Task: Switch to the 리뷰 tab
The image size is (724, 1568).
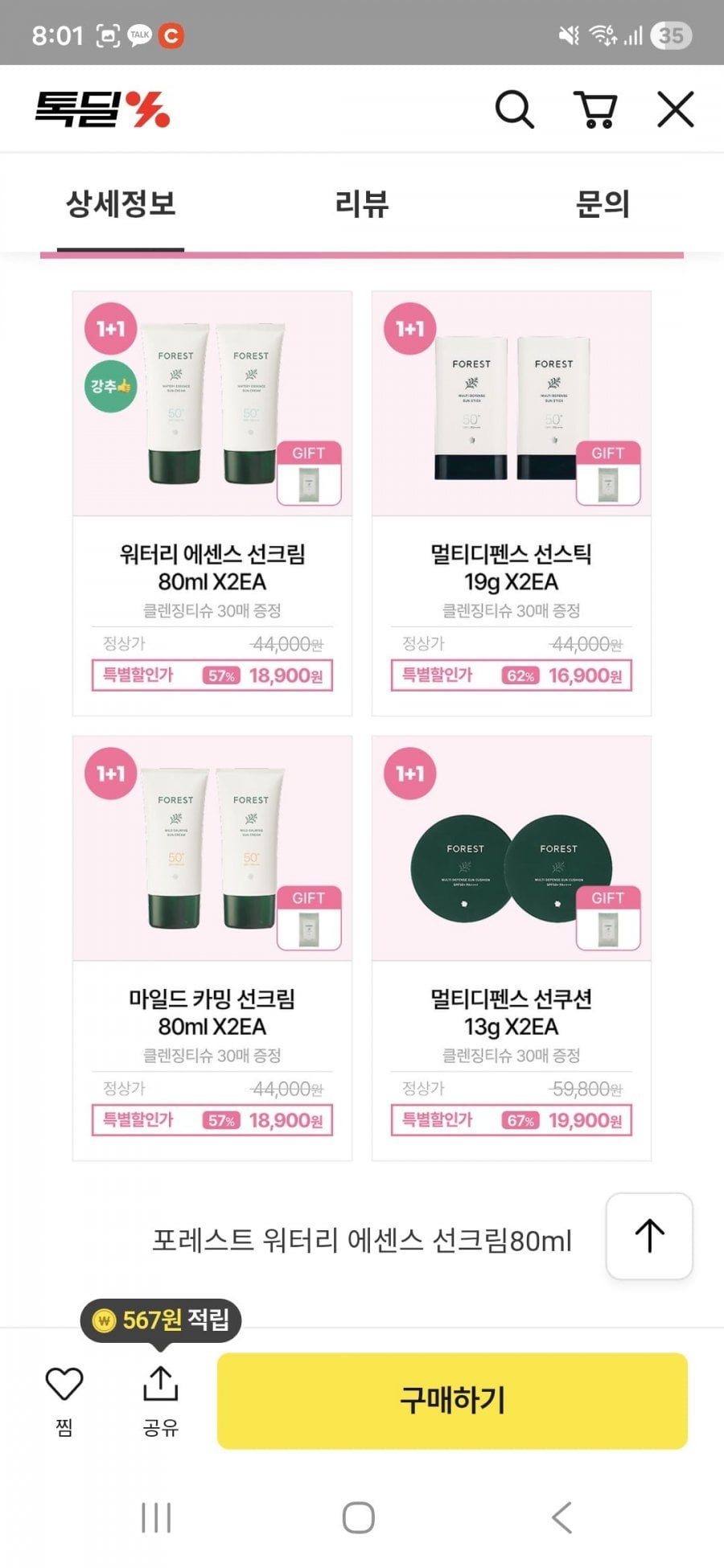Action: pos(362,203)
